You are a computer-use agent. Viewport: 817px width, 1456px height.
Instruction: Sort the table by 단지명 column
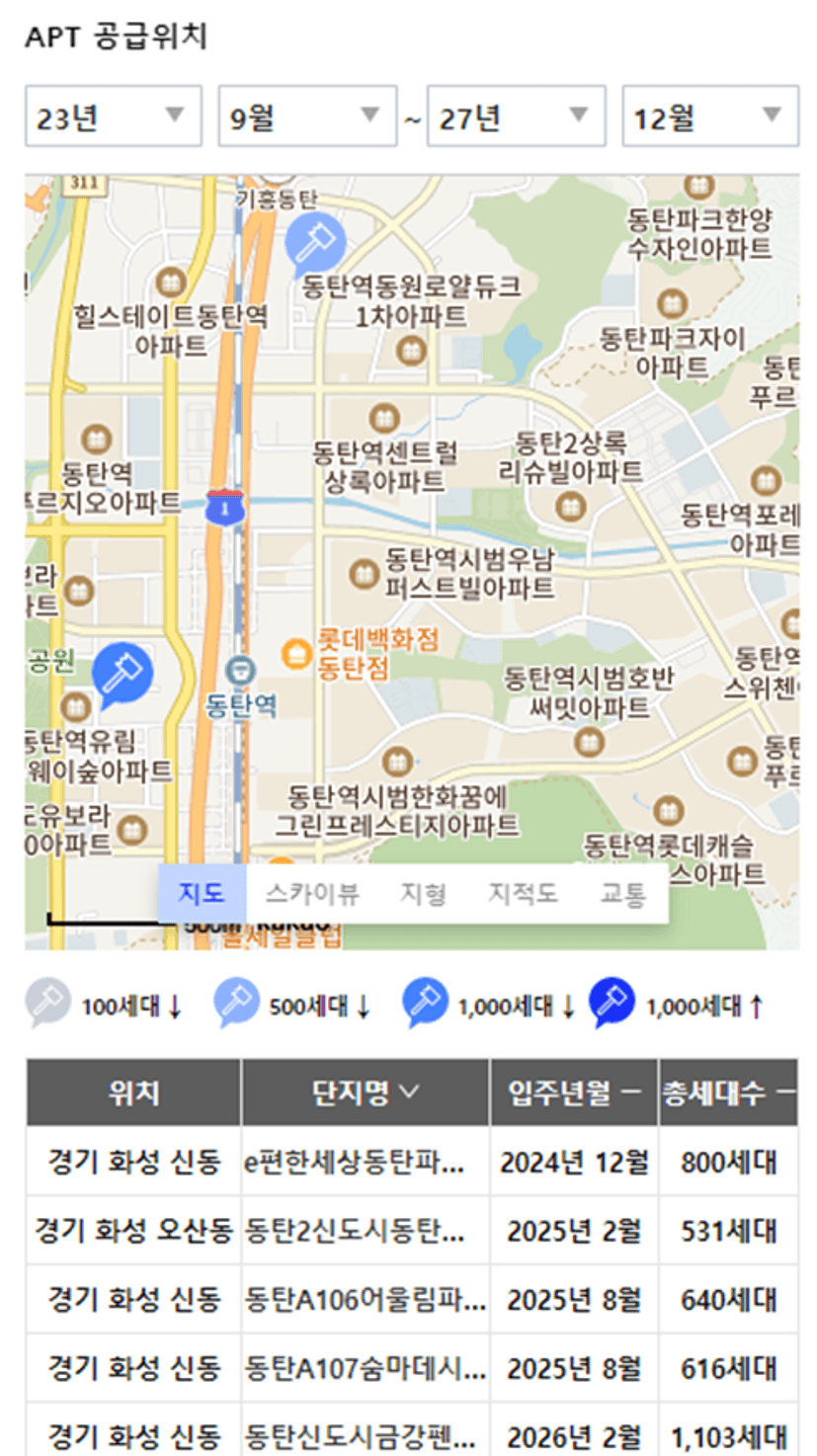[x=366, y=1092]
